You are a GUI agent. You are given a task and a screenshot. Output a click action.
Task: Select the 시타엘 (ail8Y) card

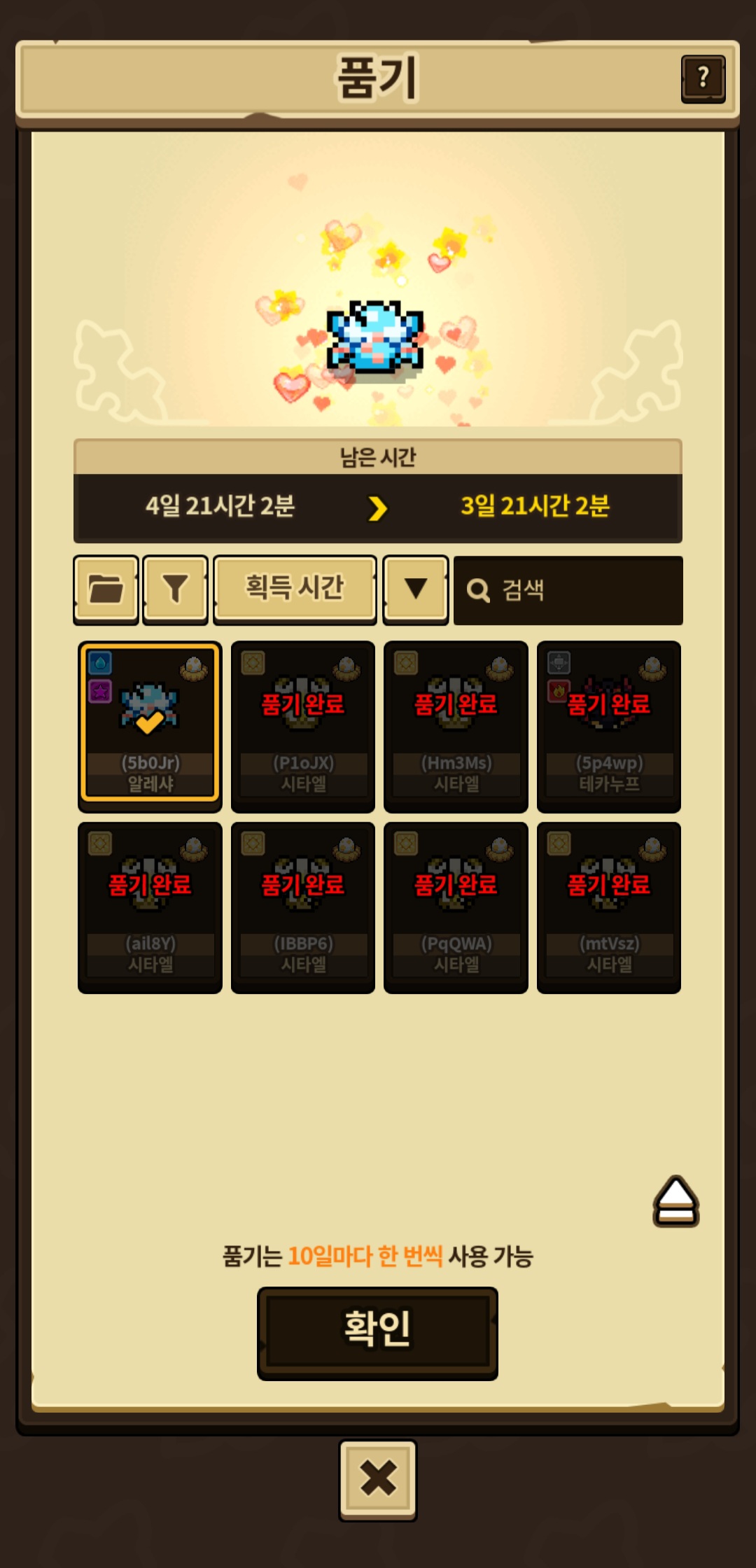pyautogui.click(x=150, y=906)
